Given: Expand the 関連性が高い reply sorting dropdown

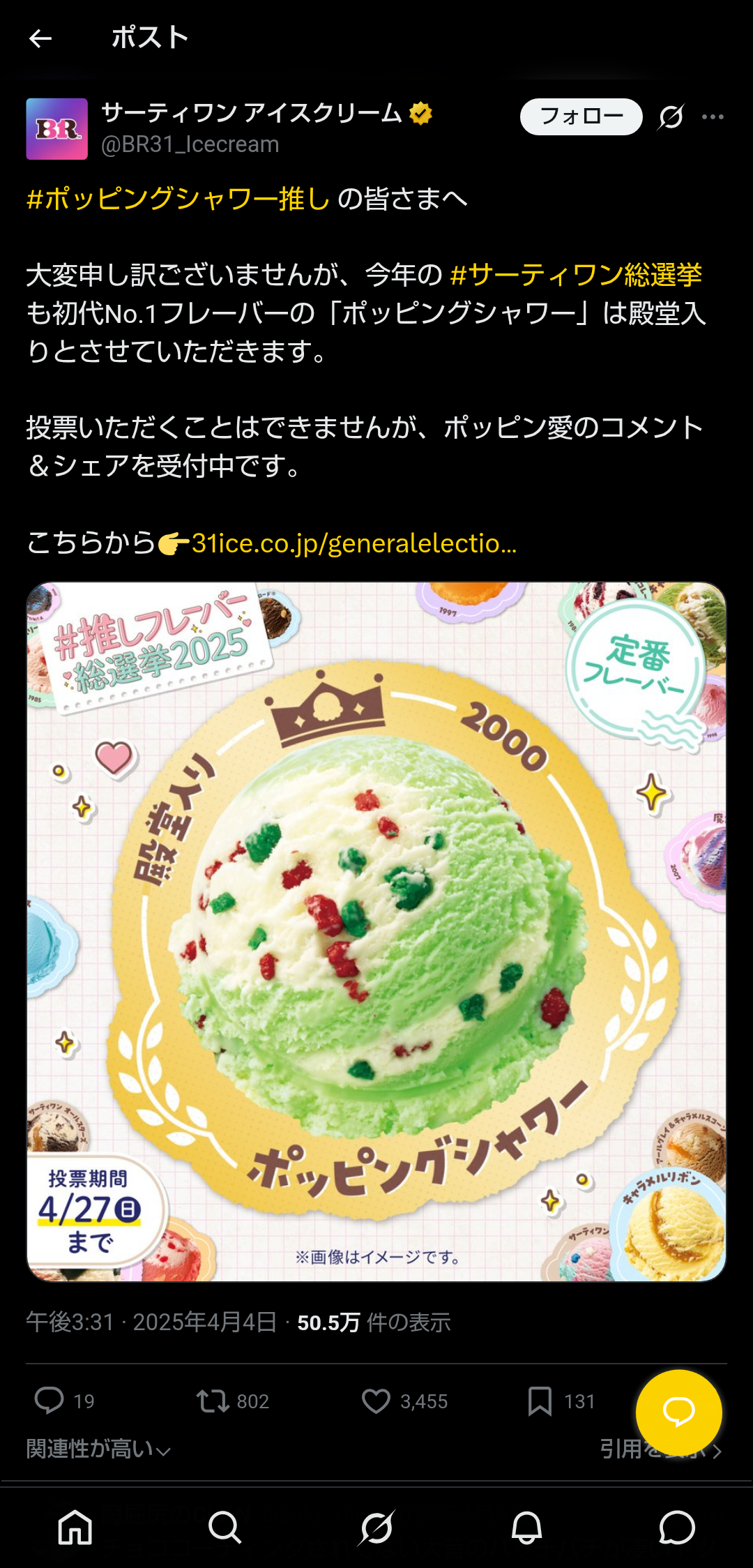Looking at the screenshot, I should point(98,1449).
